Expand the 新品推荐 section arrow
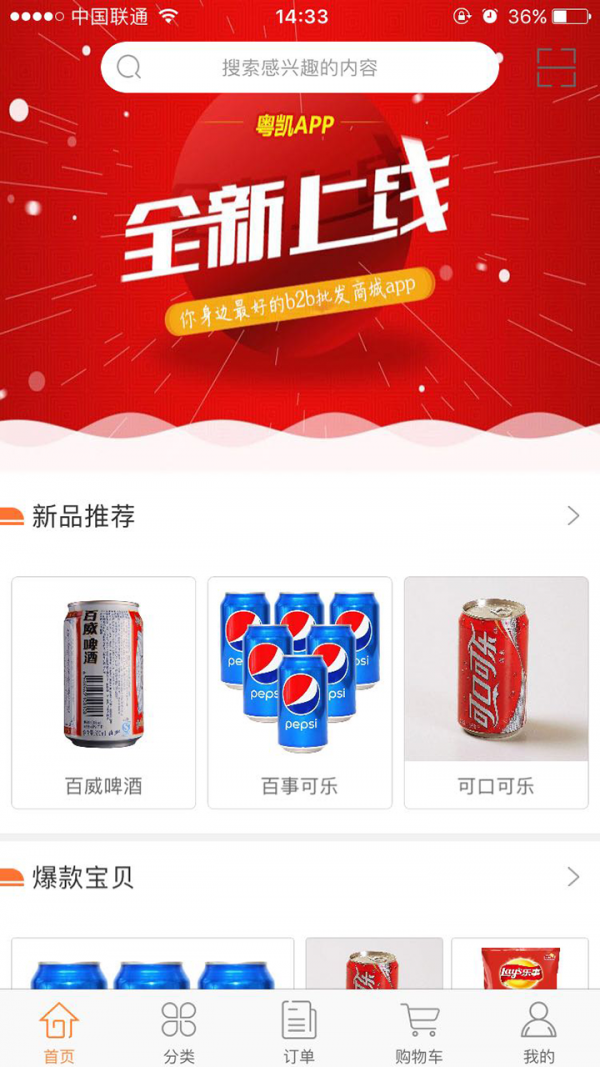The image size is (600, 1067). (573, 516)
